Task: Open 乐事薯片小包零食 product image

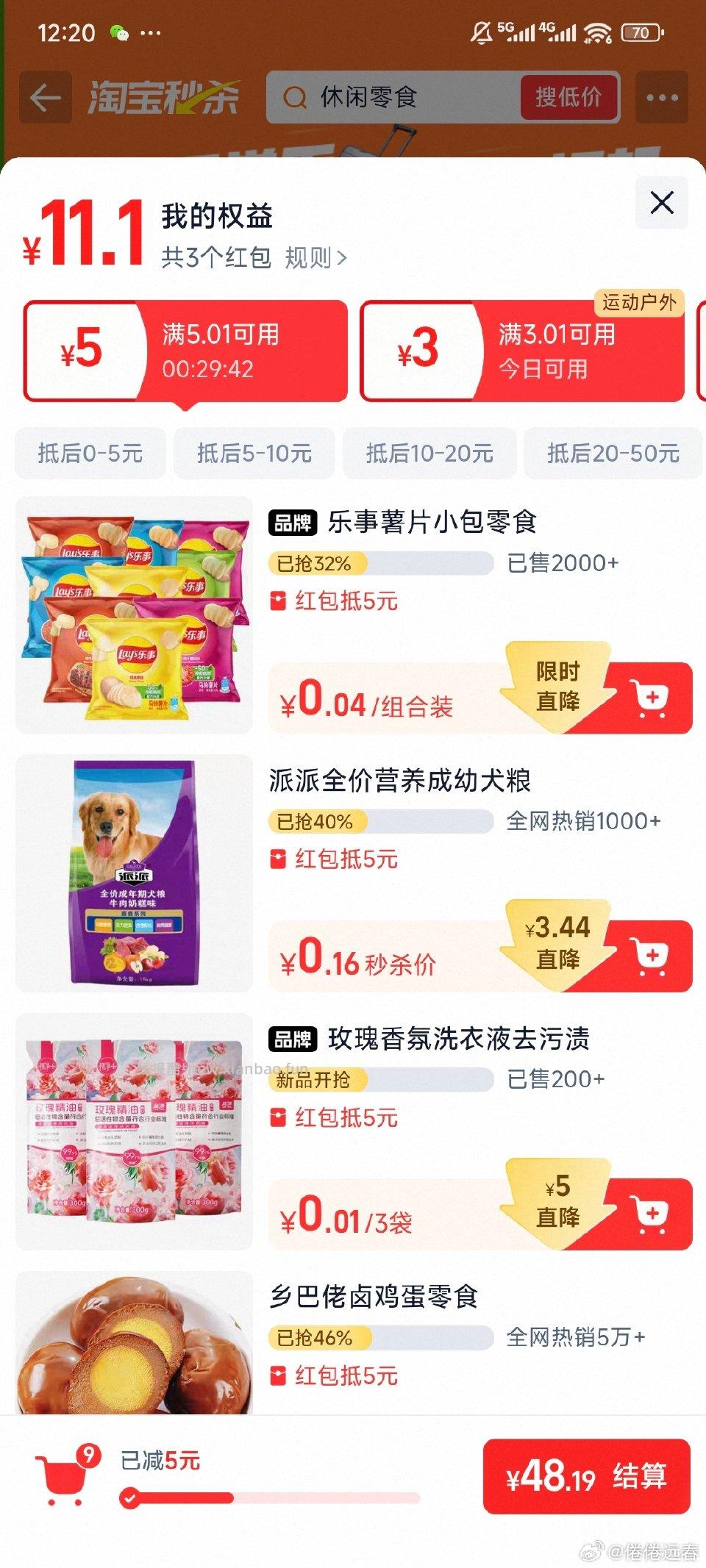Action: click(x=134, y=615)
